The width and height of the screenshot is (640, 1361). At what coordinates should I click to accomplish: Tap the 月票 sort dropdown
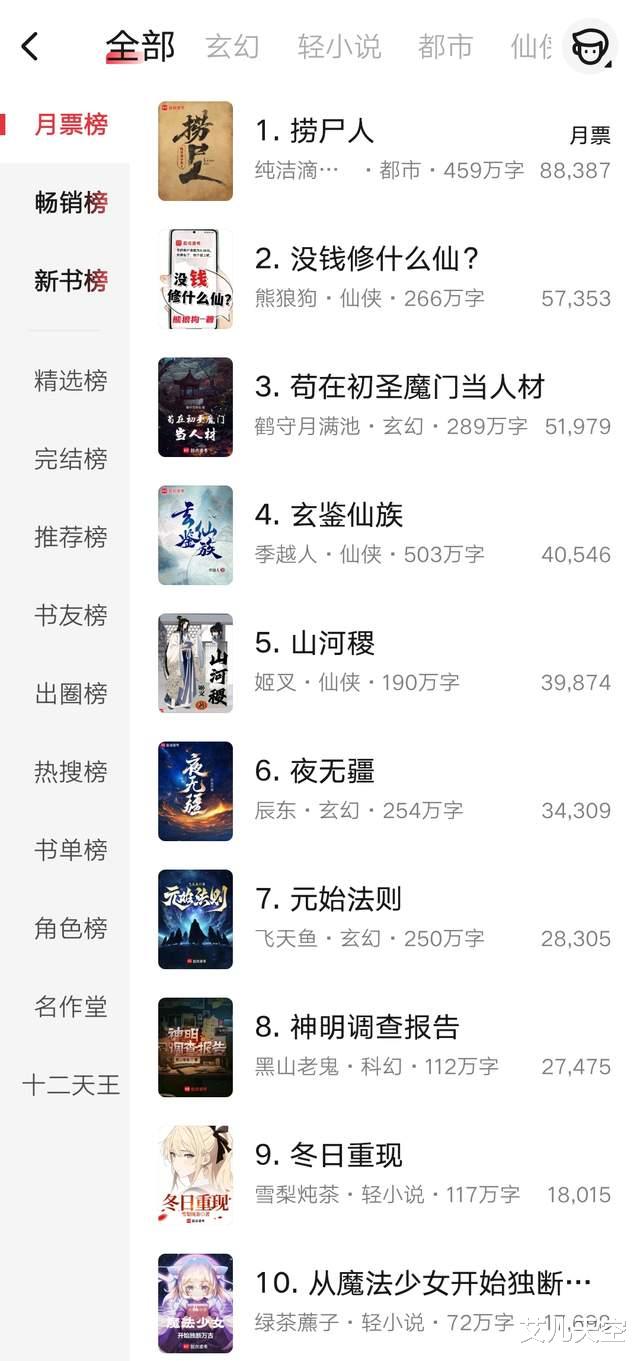click(590, 135)
